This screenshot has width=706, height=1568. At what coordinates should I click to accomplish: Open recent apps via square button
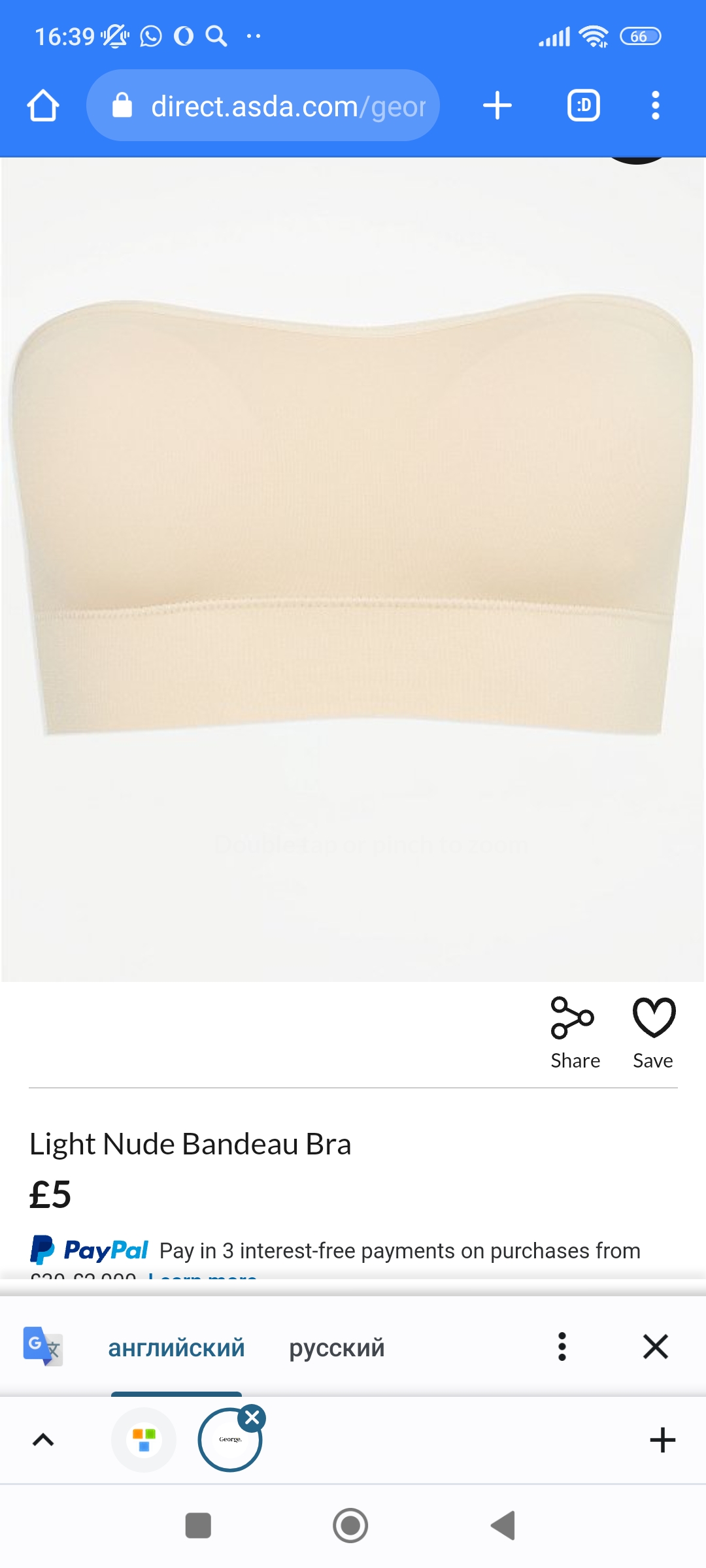click(x=198, y=1526)
